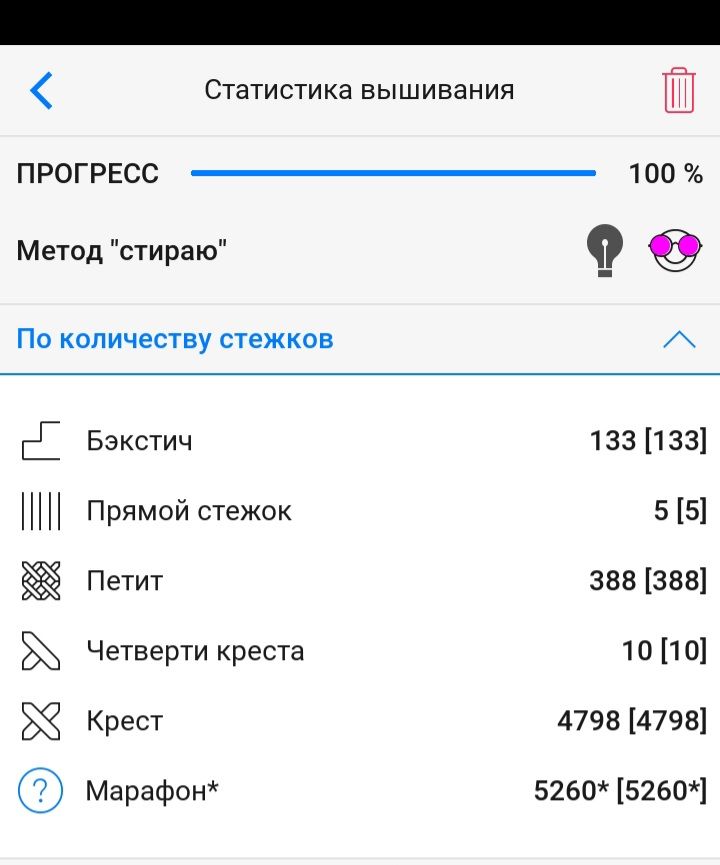The image size is (720, 865).
Task: Collapse the "По количеству стежков" section
Action: click(x=679, y=339)
